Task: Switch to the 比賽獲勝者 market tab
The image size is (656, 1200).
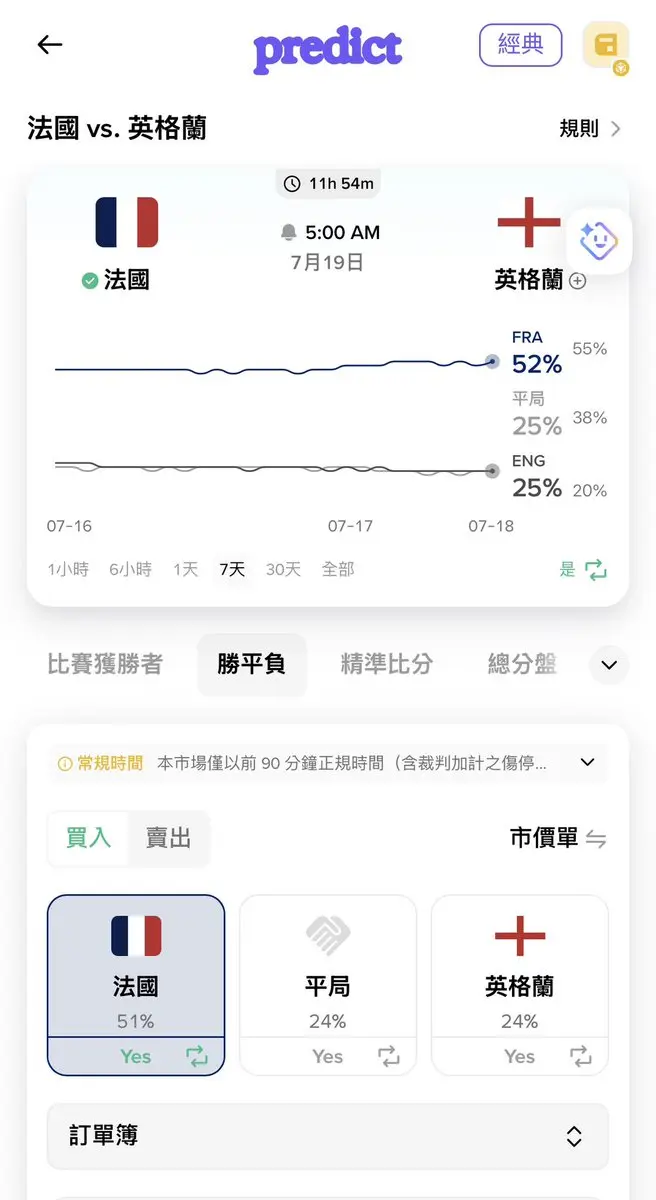Action: coord(104,664)
